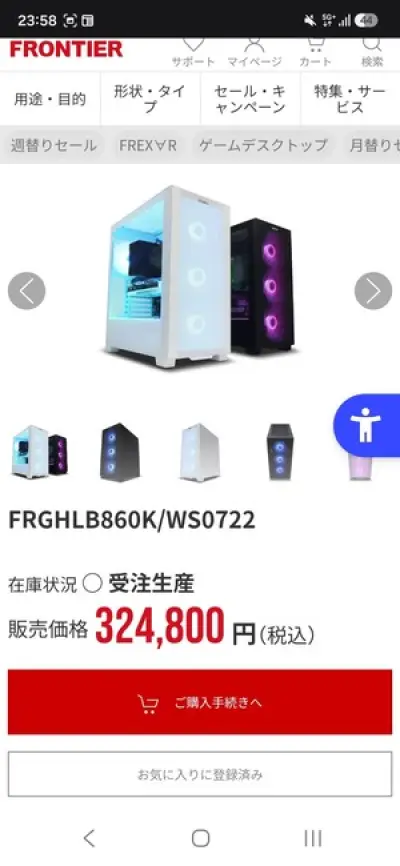Select the black case thumbnail with blue fans
The image size is (400, 866).
120,452
